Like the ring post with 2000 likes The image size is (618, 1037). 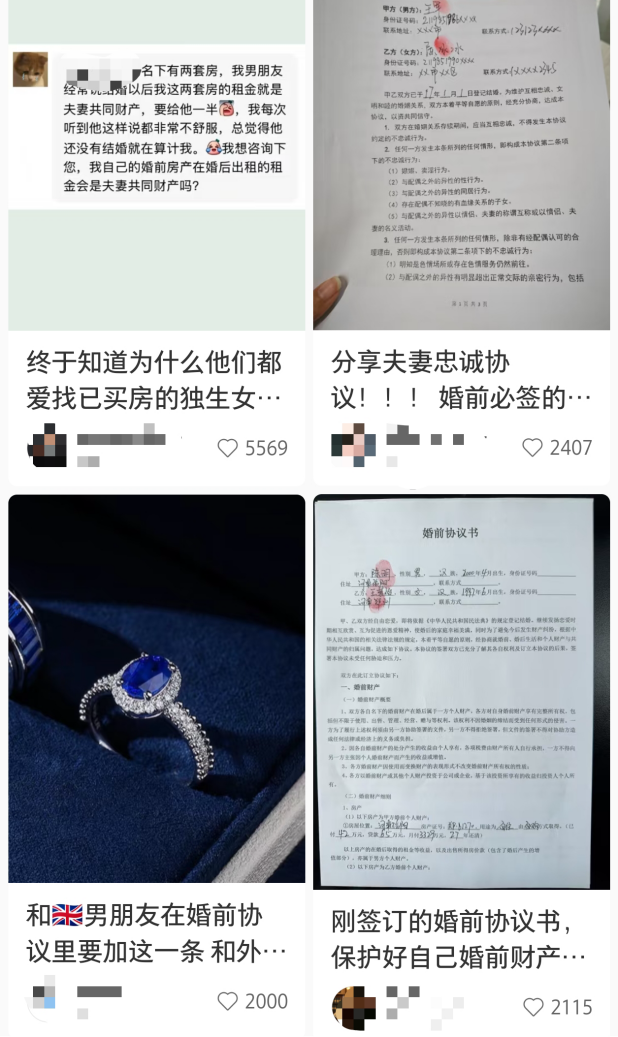pos(229,1001)
